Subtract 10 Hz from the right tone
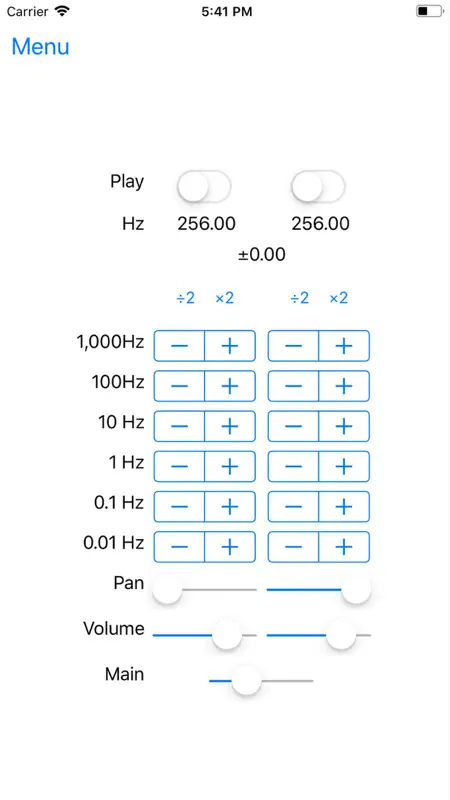The image size is (450, 800). tap(293, 426)
